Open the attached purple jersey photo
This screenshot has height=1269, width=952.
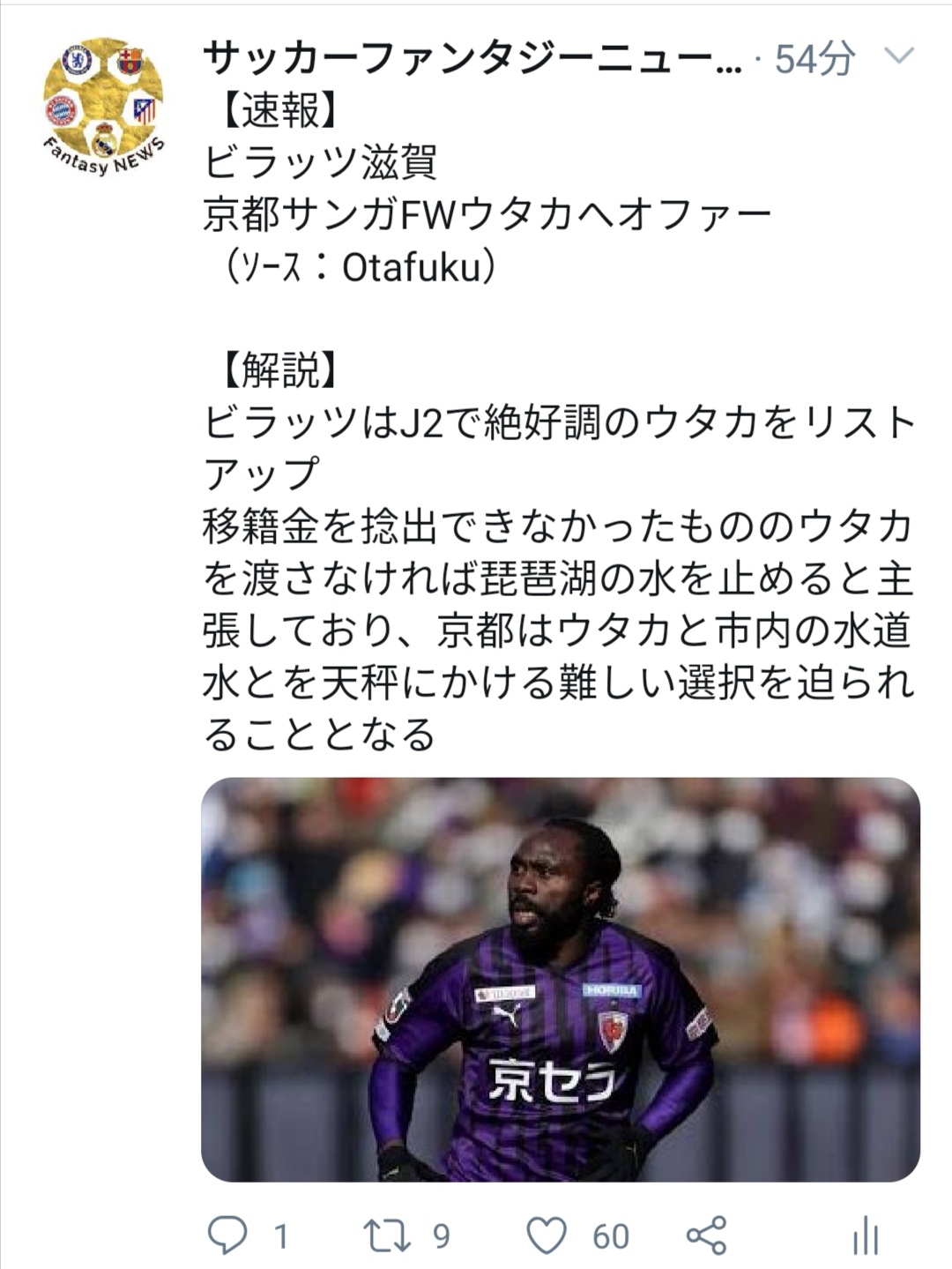[561, 979]
